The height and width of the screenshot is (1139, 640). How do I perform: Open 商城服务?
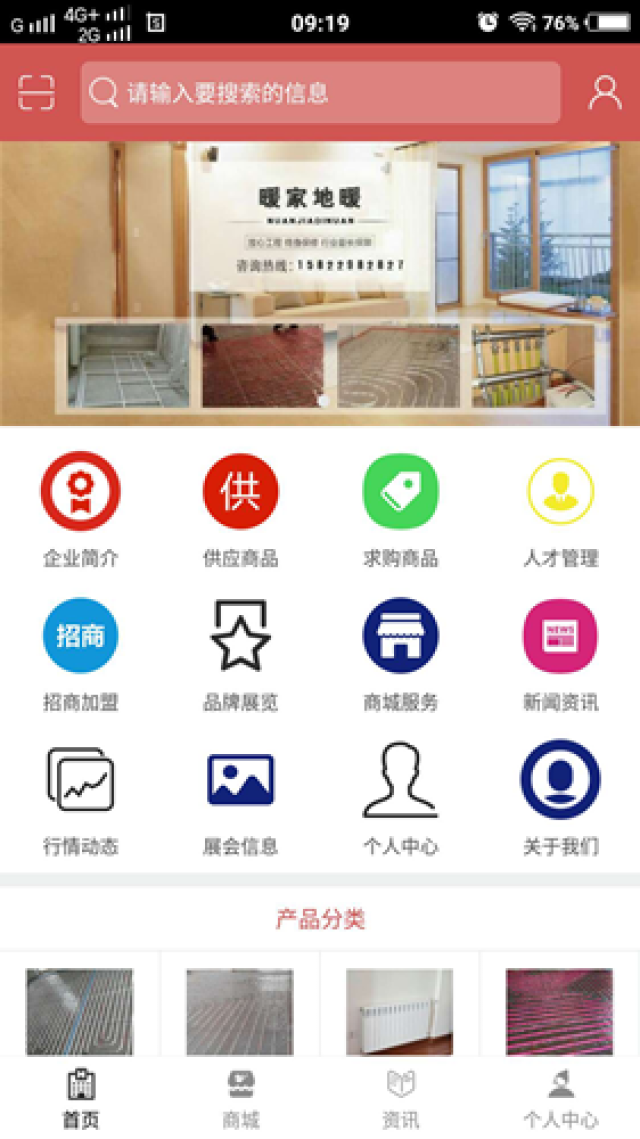click(400, 652)
